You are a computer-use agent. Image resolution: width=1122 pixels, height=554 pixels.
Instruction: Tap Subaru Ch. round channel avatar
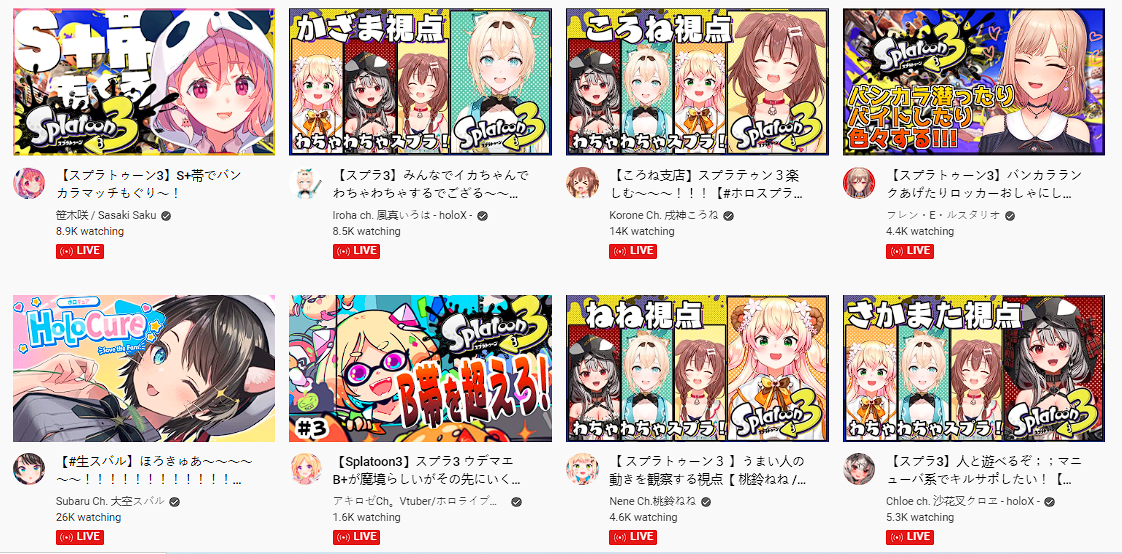[x=29, y=470]
